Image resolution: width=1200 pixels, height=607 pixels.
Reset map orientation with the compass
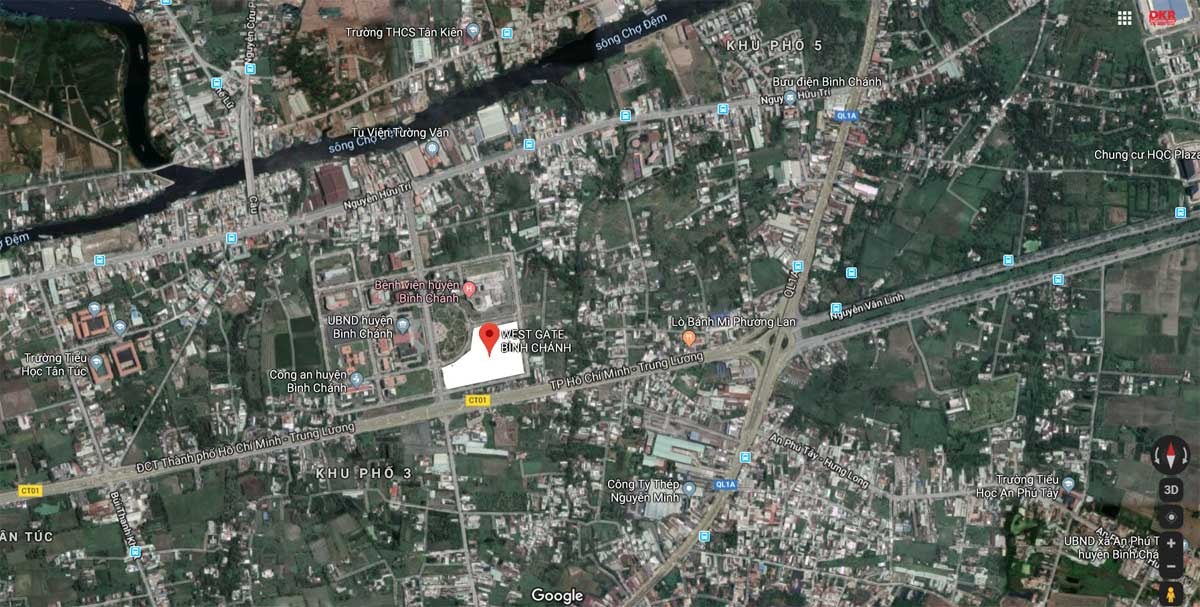(x=1171, y=456)
